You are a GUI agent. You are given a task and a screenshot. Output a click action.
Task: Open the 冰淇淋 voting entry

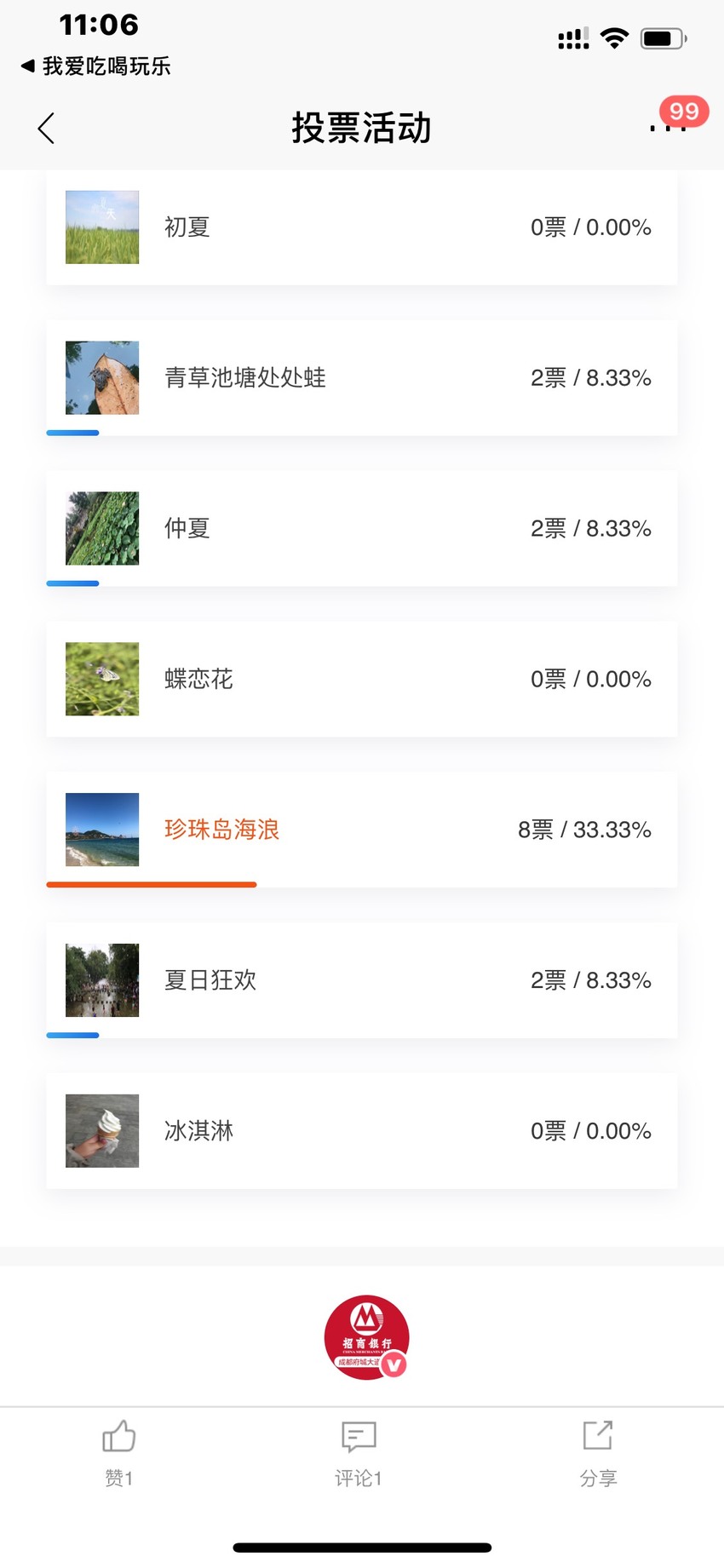(362, 1131)
